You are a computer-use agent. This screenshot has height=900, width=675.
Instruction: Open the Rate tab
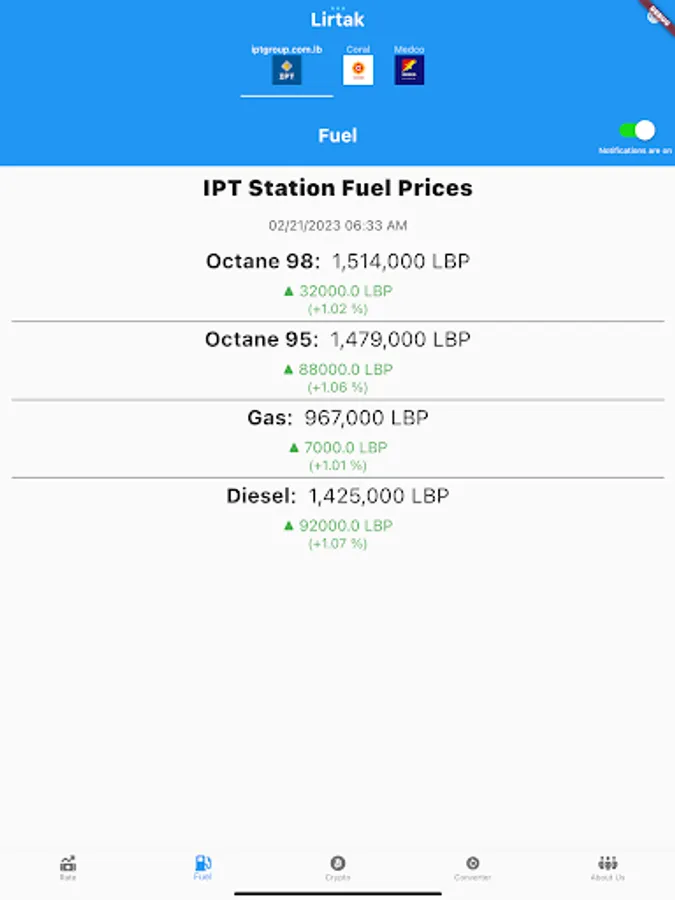pos(68,867)
